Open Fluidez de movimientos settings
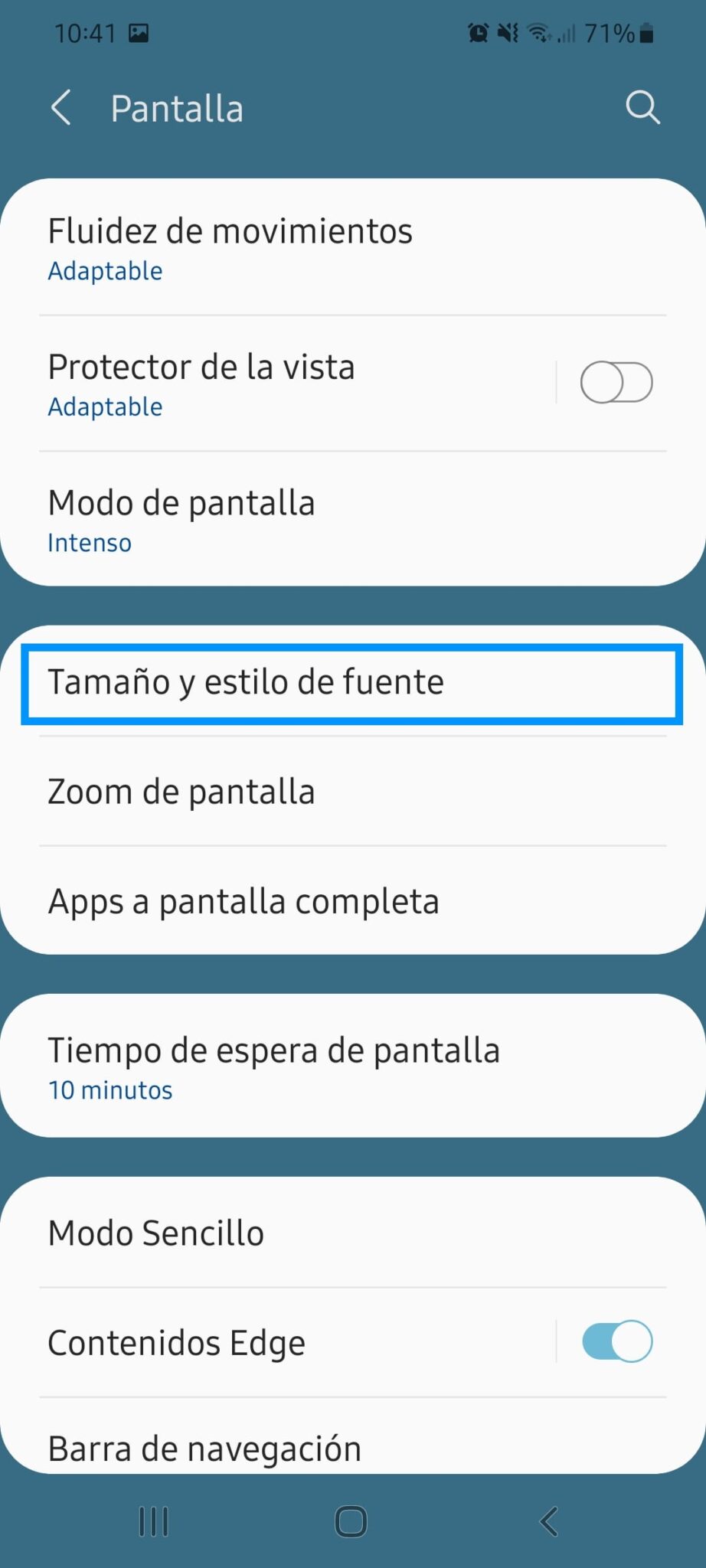The width and height of the screenshot is (706, 1568). 353,248
